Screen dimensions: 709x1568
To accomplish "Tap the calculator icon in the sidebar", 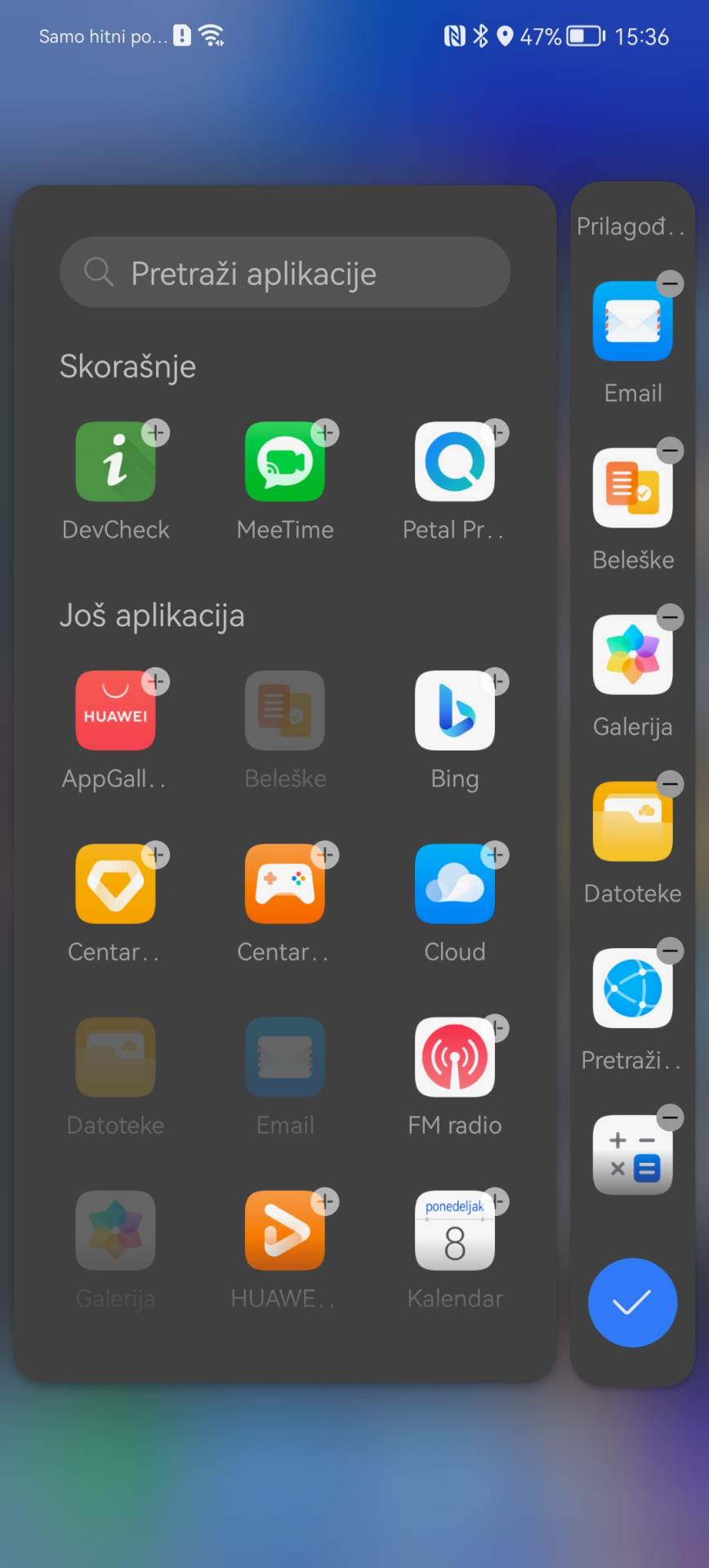I will pos(632,1155).
